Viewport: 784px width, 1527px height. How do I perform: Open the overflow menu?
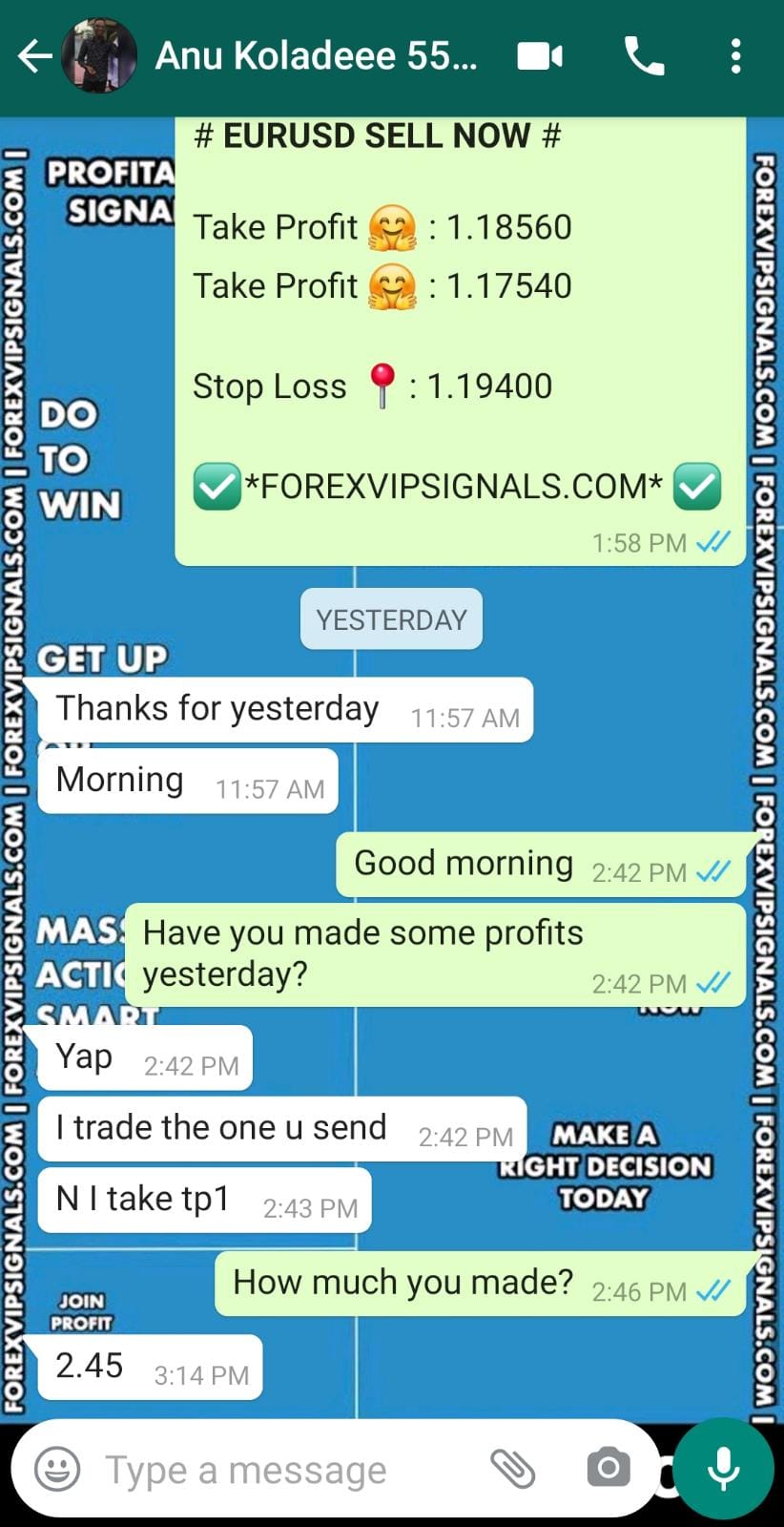coord(735,56)
